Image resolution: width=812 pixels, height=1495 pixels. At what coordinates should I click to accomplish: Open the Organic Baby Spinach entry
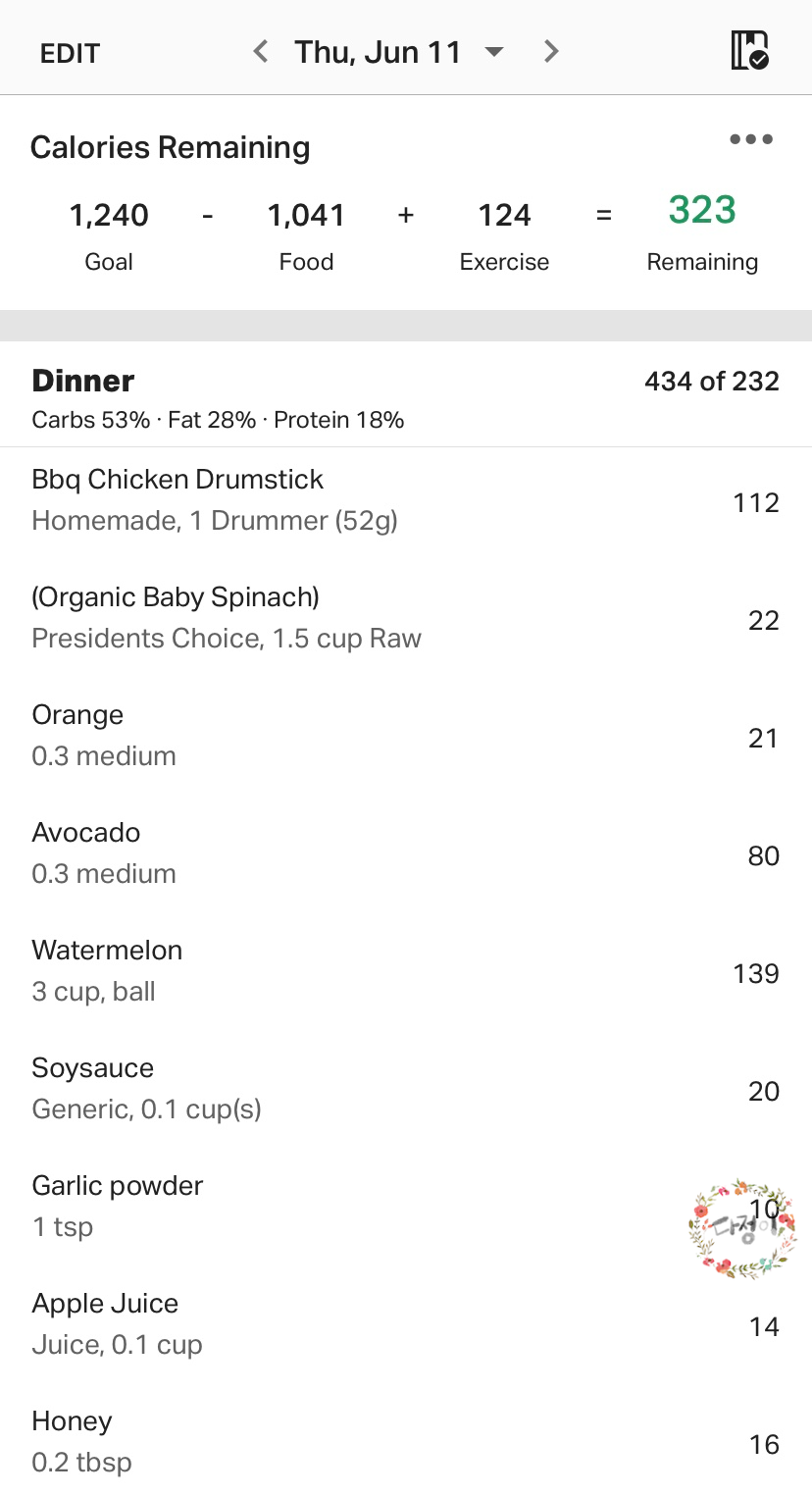click(406, 619)
